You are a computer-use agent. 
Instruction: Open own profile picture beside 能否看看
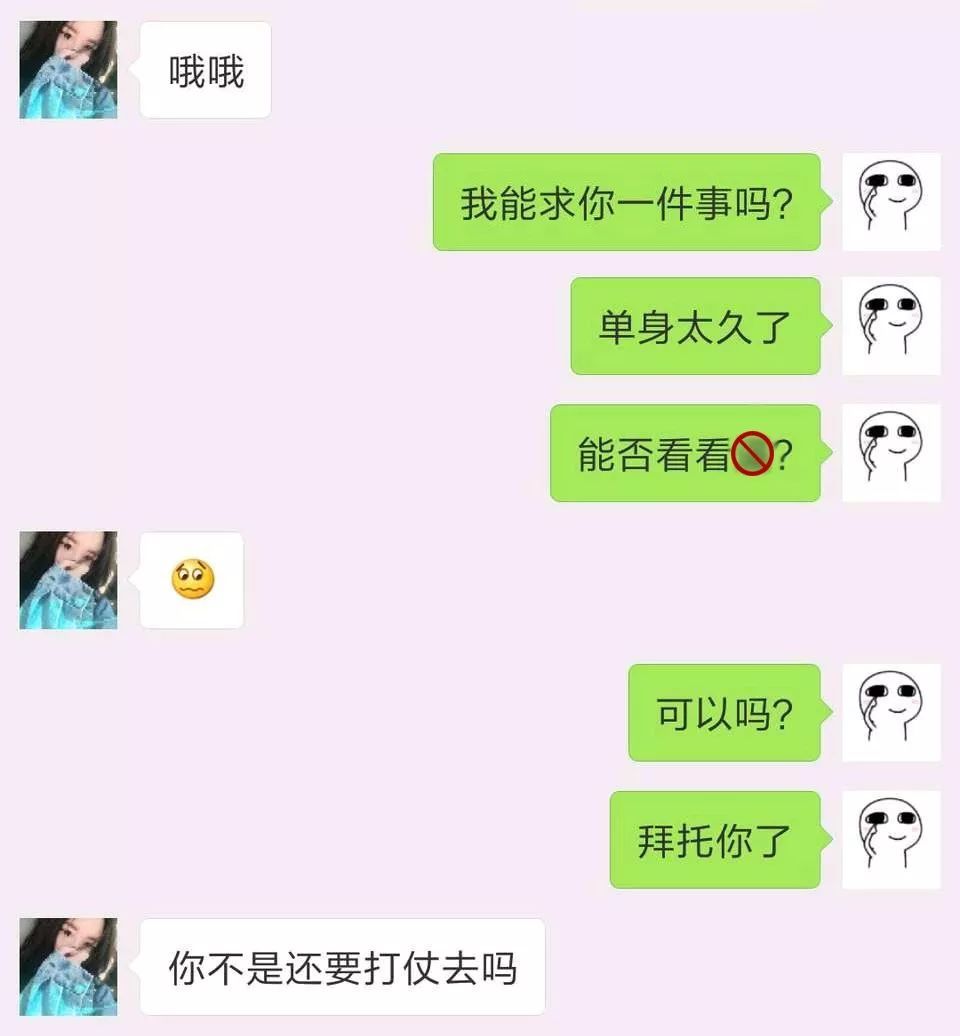point(891,453)
